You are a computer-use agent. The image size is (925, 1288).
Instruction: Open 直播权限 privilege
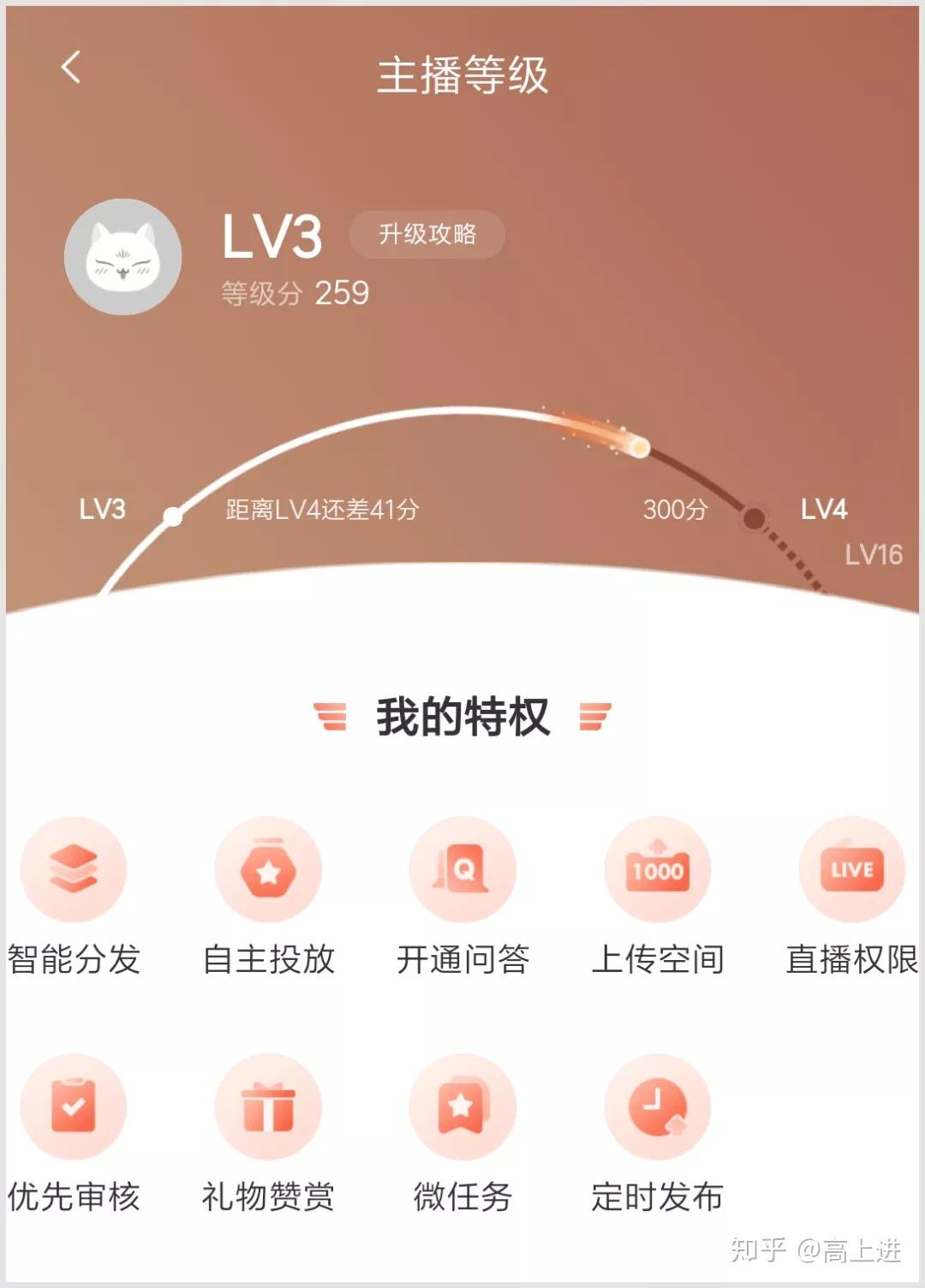pyautogui.click(x=850, y=870)
